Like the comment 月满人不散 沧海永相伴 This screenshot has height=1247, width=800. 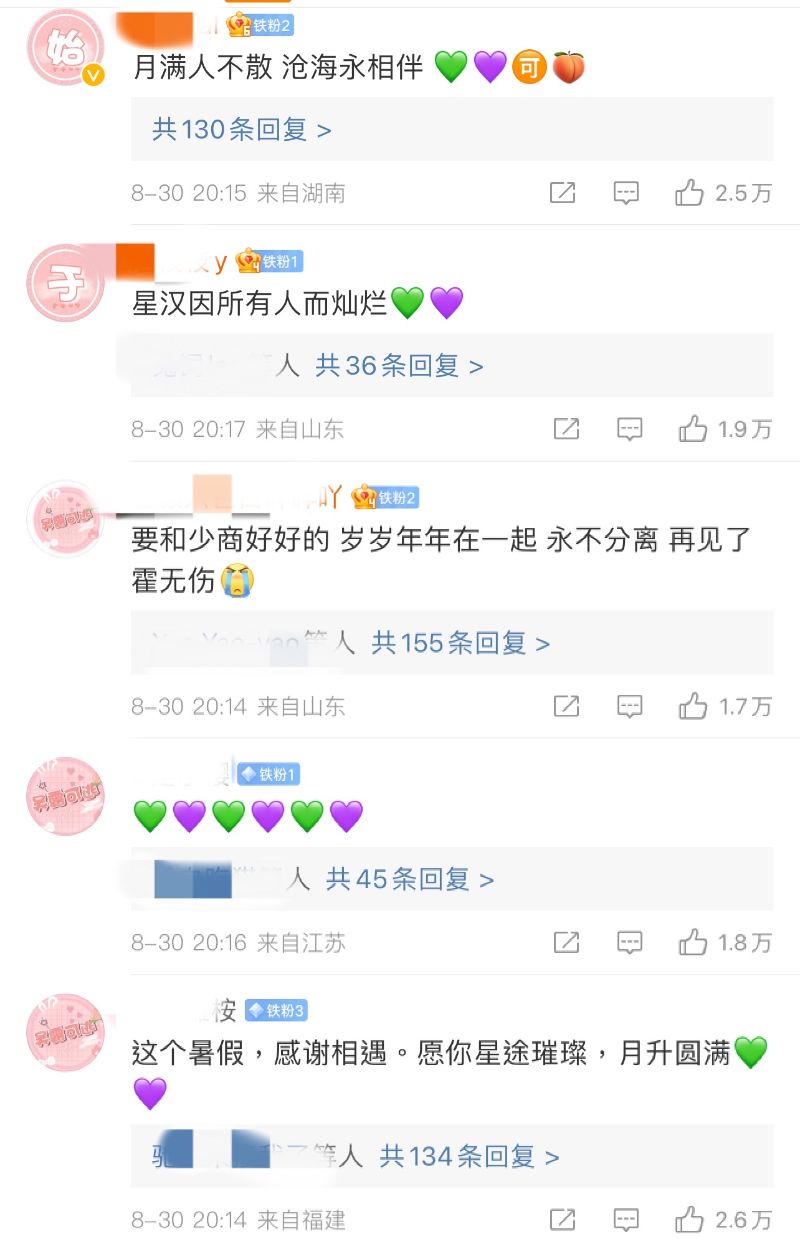pyautogui.click(x=690, y=193)
